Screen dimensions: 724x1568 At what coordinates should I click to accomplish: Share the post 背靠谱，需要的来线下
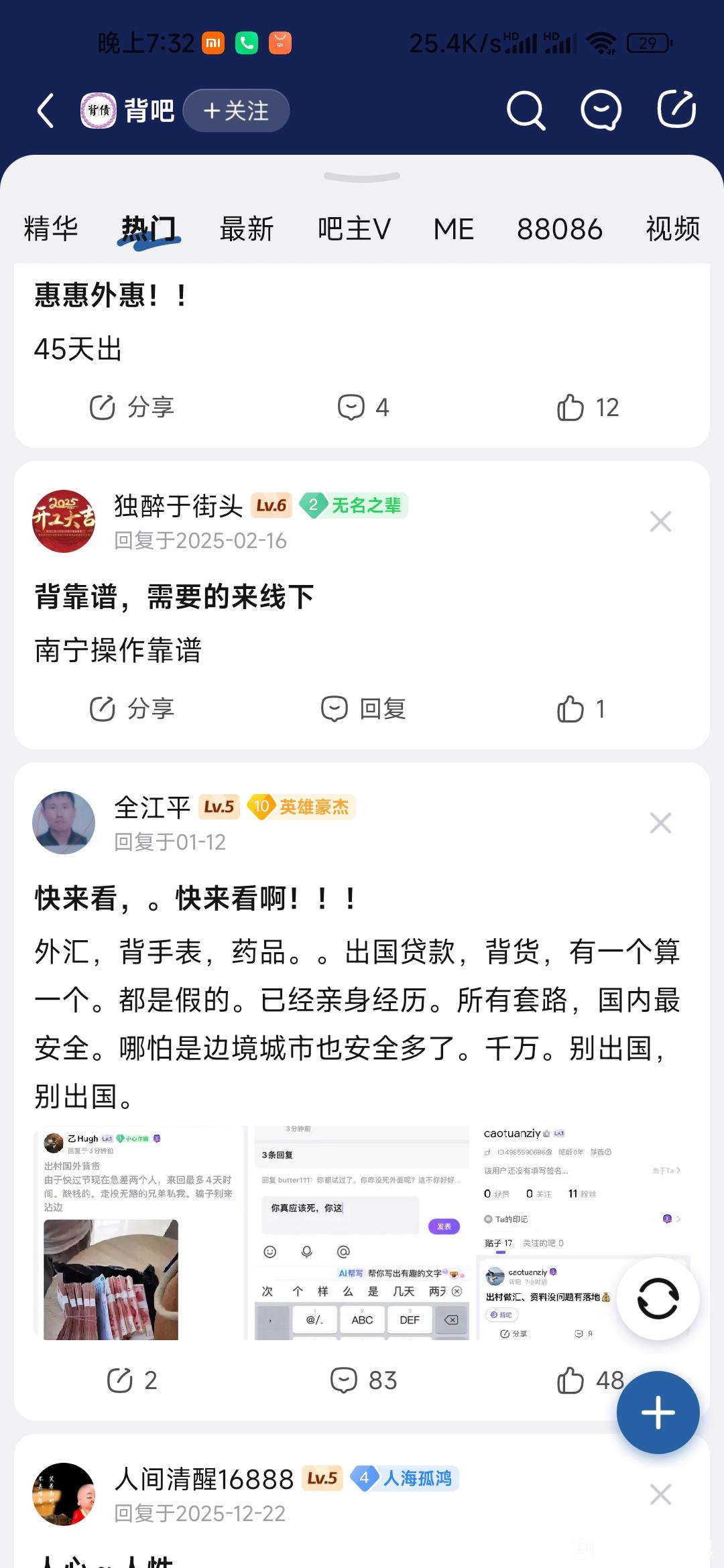(132, 709)
